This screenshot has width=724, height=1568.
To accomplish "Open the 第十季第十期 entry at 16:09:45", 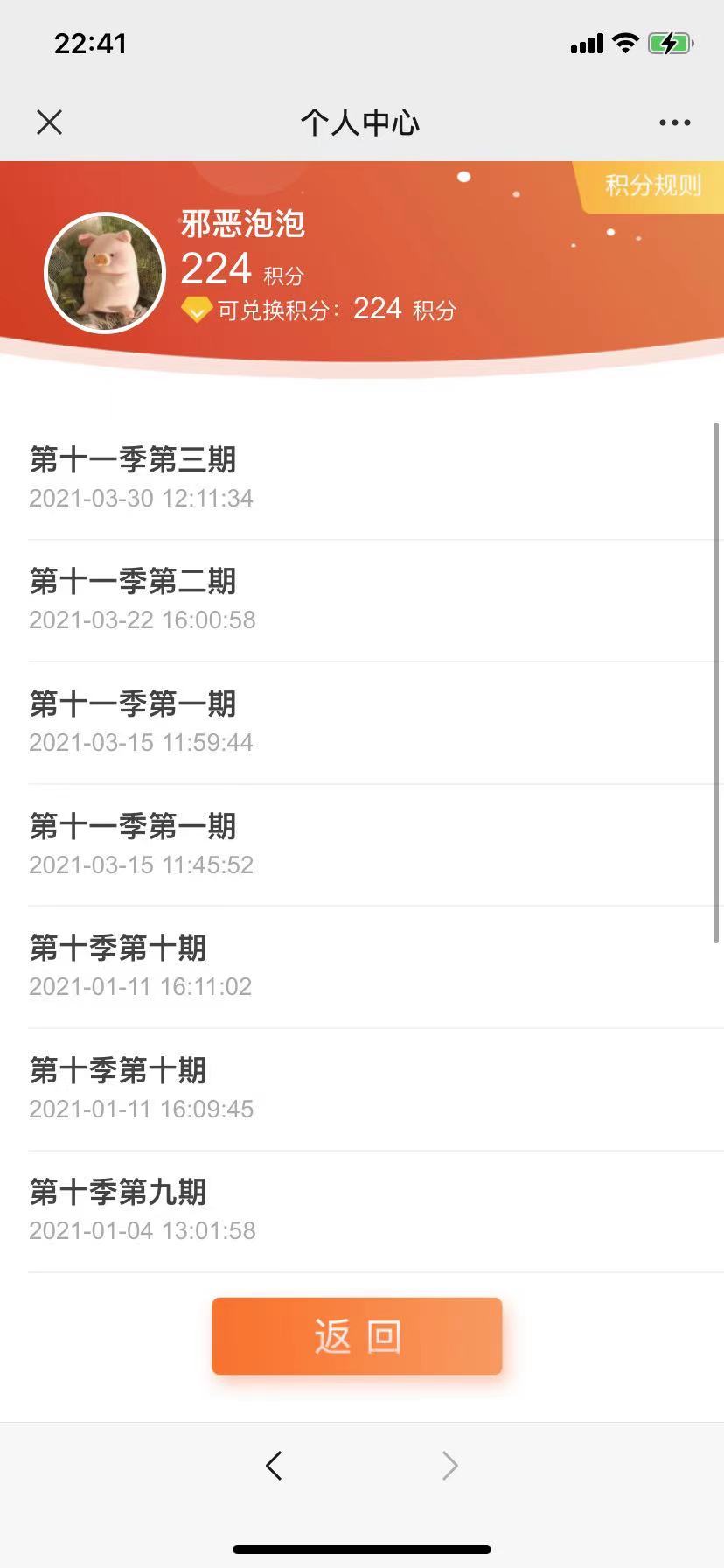I will coord(362,1088).
